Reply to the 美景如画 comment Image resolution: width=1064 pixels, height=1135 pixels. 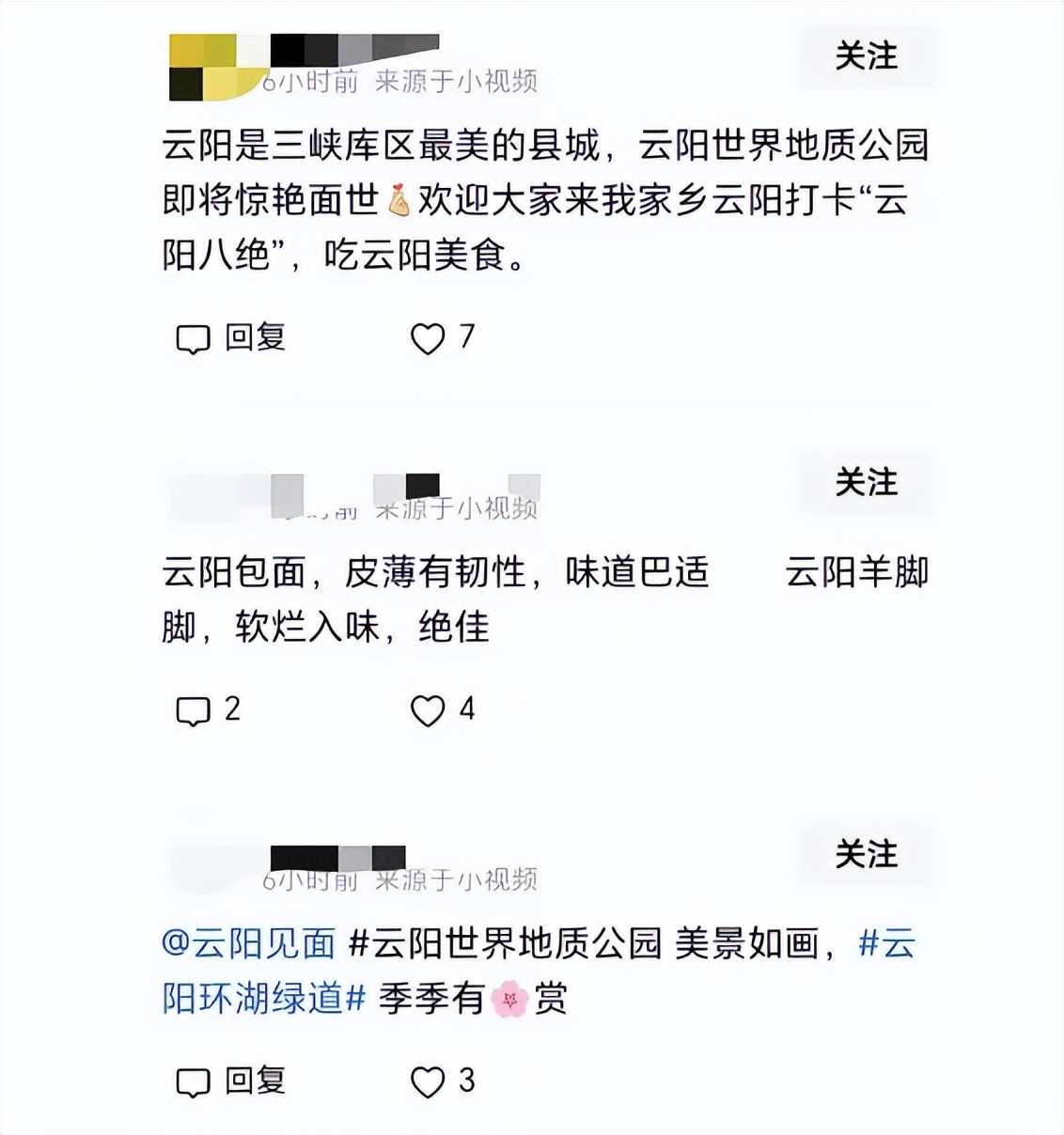[231, 1081]
